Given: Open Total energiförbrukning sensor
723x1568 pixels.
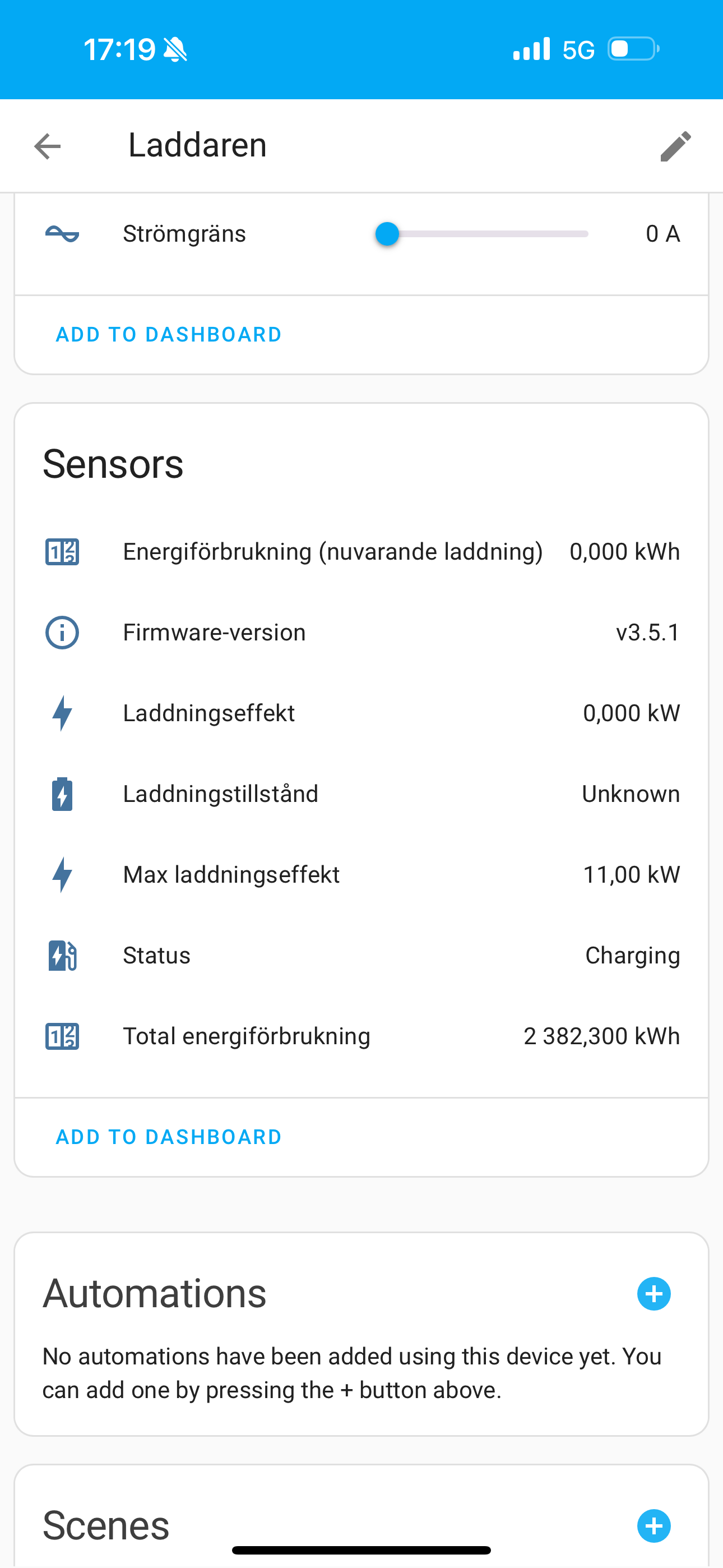Looking at the screenshot, I should [247, 1036].
